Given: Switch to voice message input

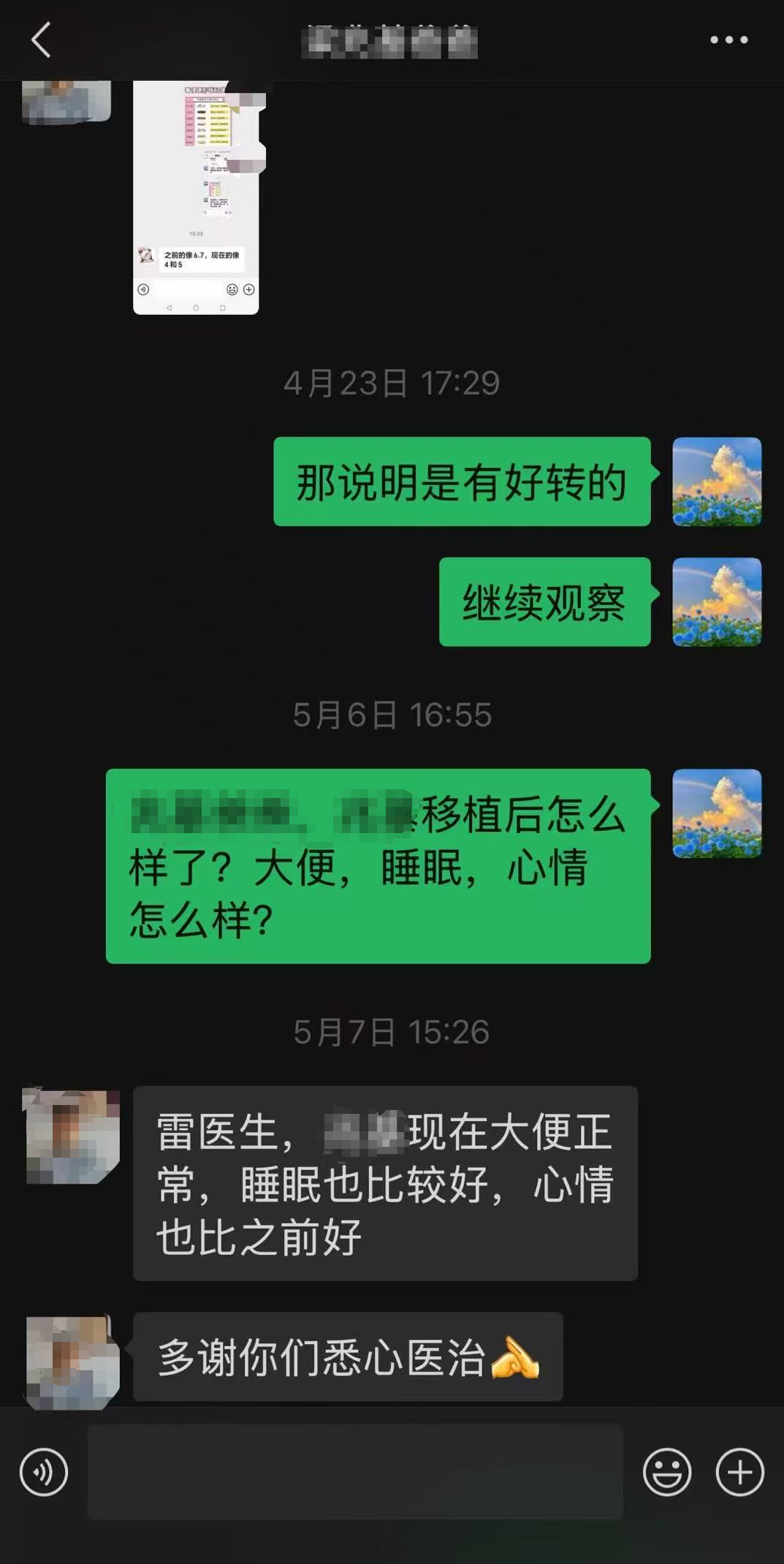Looking at the screenshot, I should [x=44, y=1472].
